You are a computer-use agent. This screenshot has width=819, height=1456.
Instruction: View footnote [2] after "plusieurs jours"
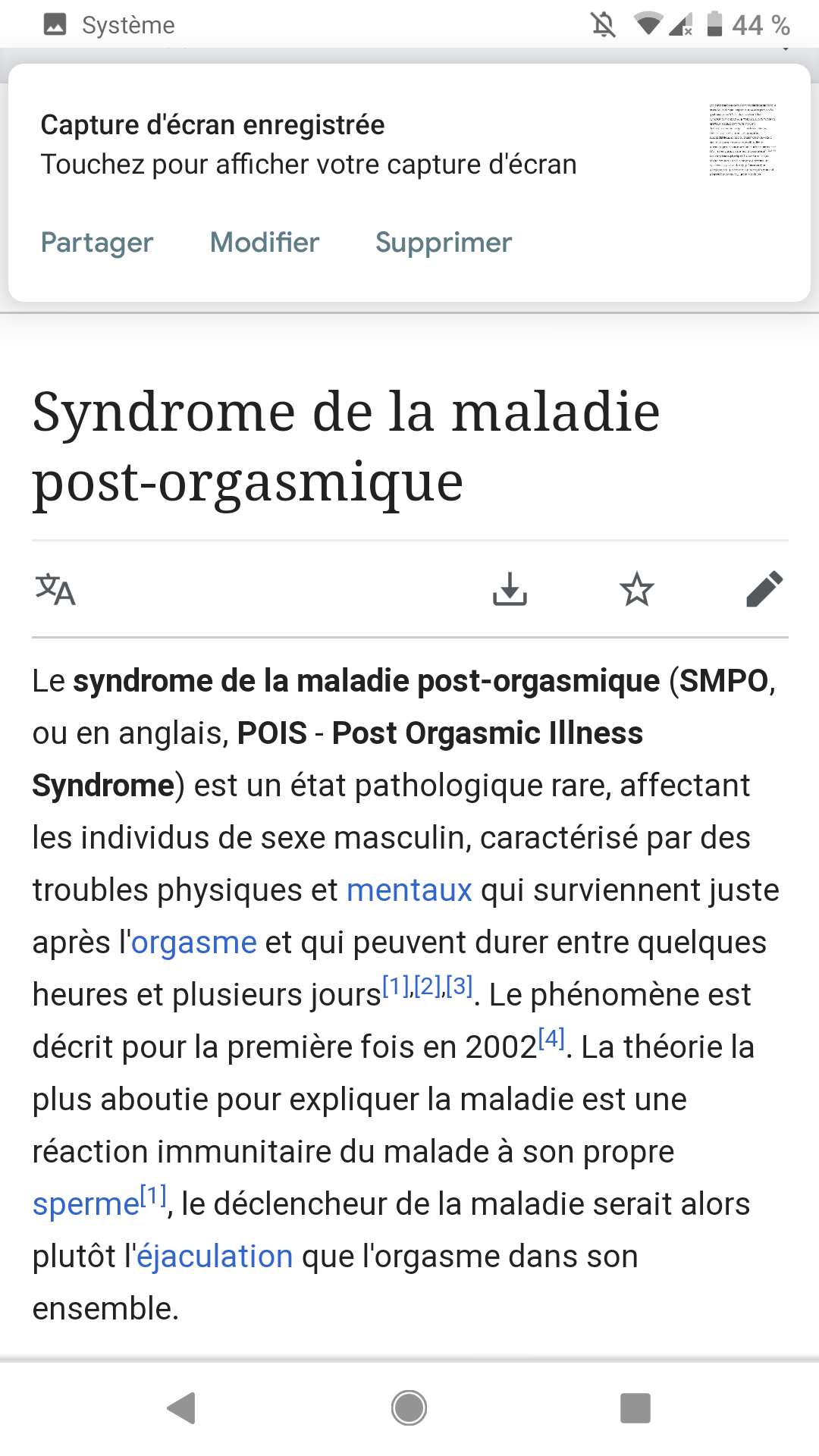coord(428,986)
